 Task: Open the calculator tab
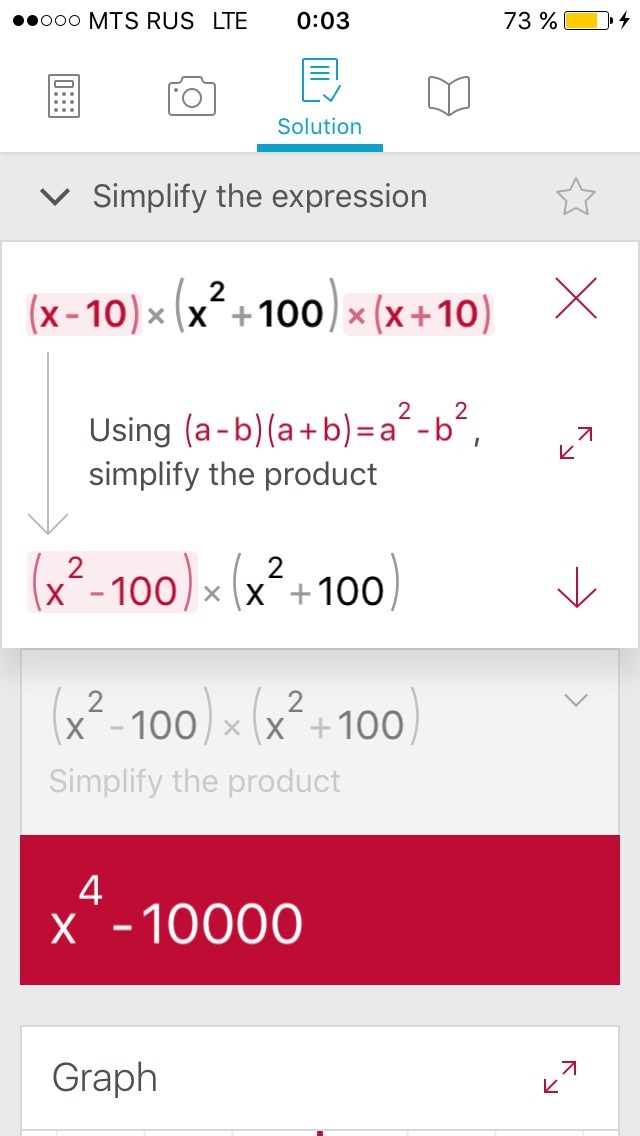[x=64, y=96]
